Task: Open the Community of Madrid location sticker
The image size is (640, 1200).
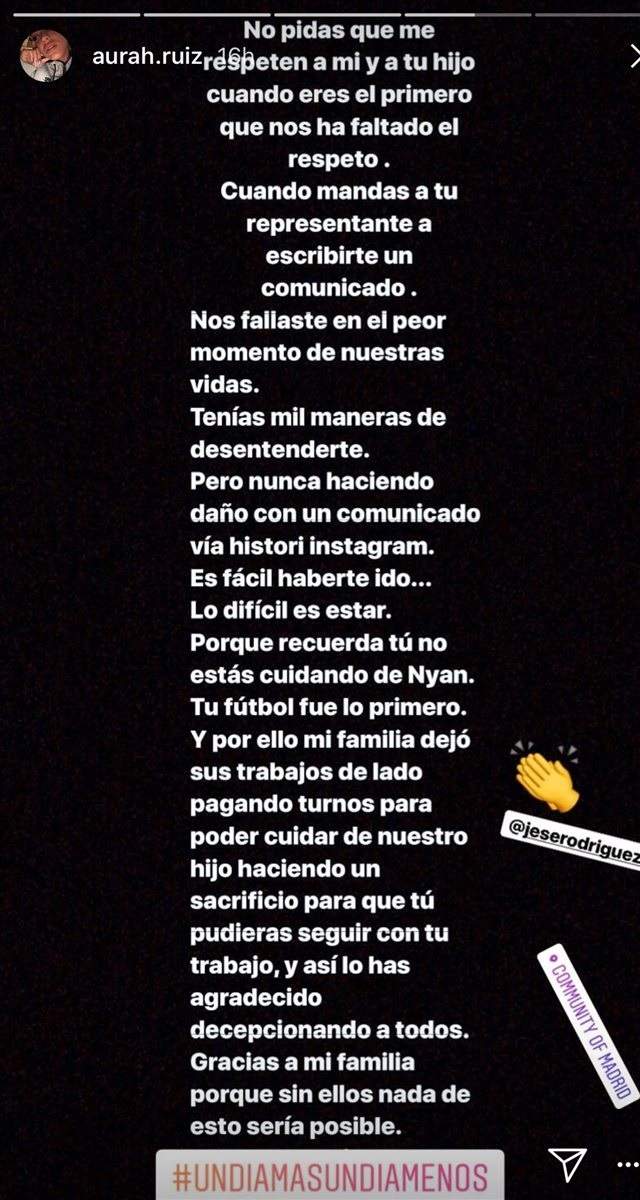Action: (587, 1026)
